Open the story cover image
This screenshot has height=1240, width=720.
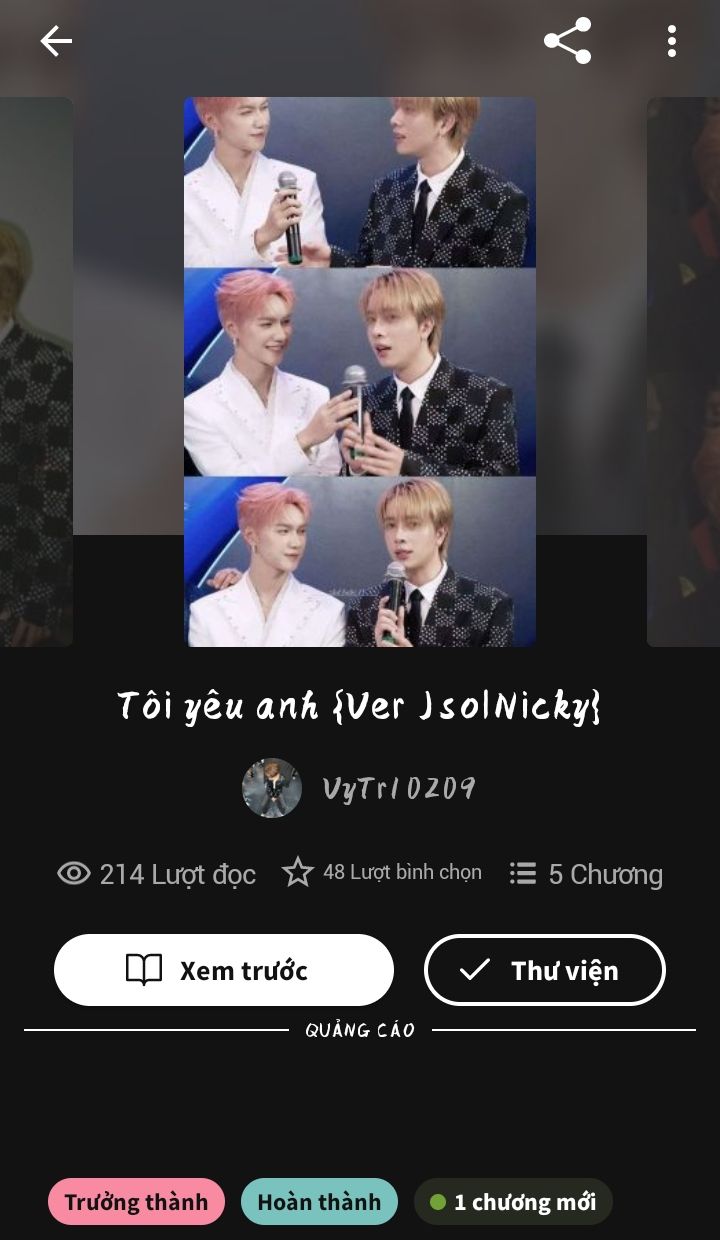pos(360,372)
